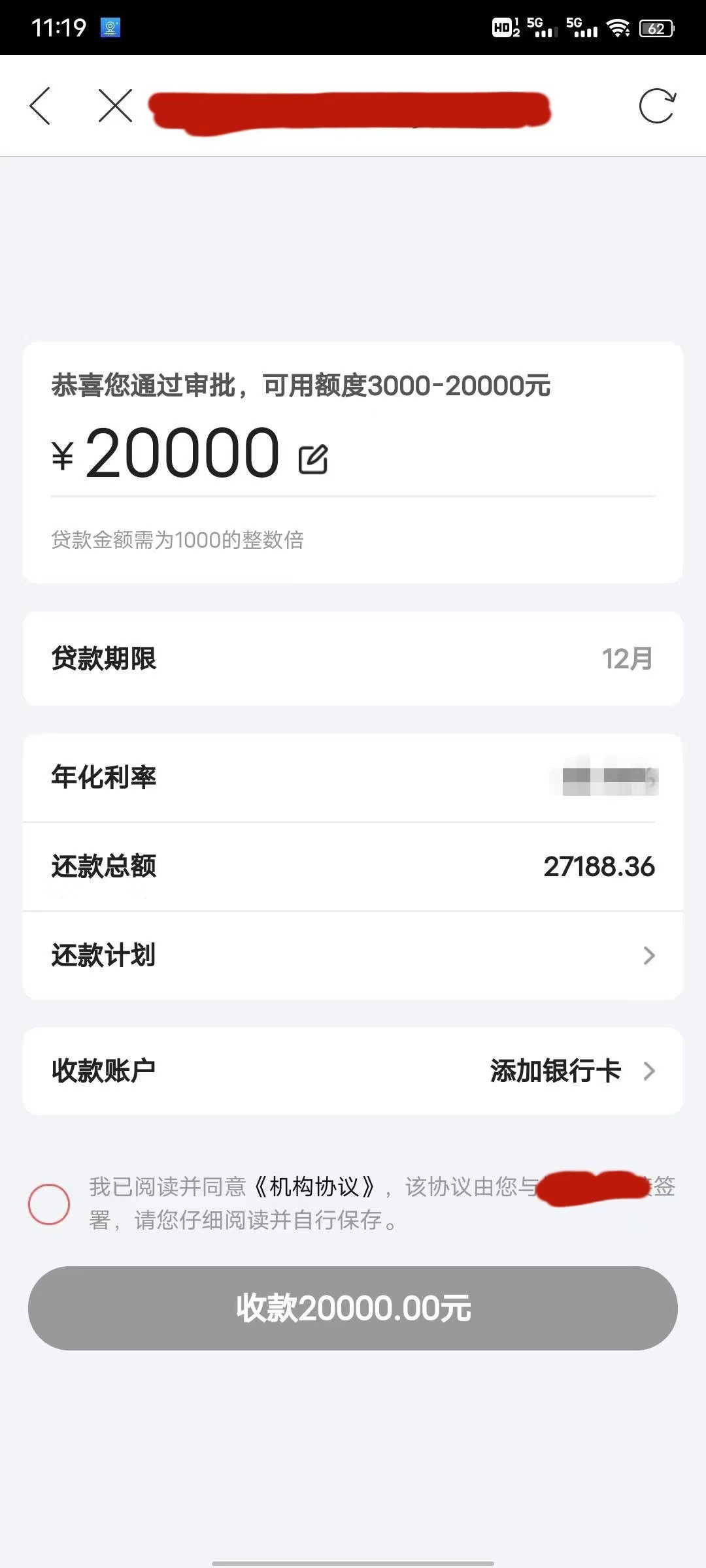
Task: Go back using the left arrow
Action: (x=40, y=106)
